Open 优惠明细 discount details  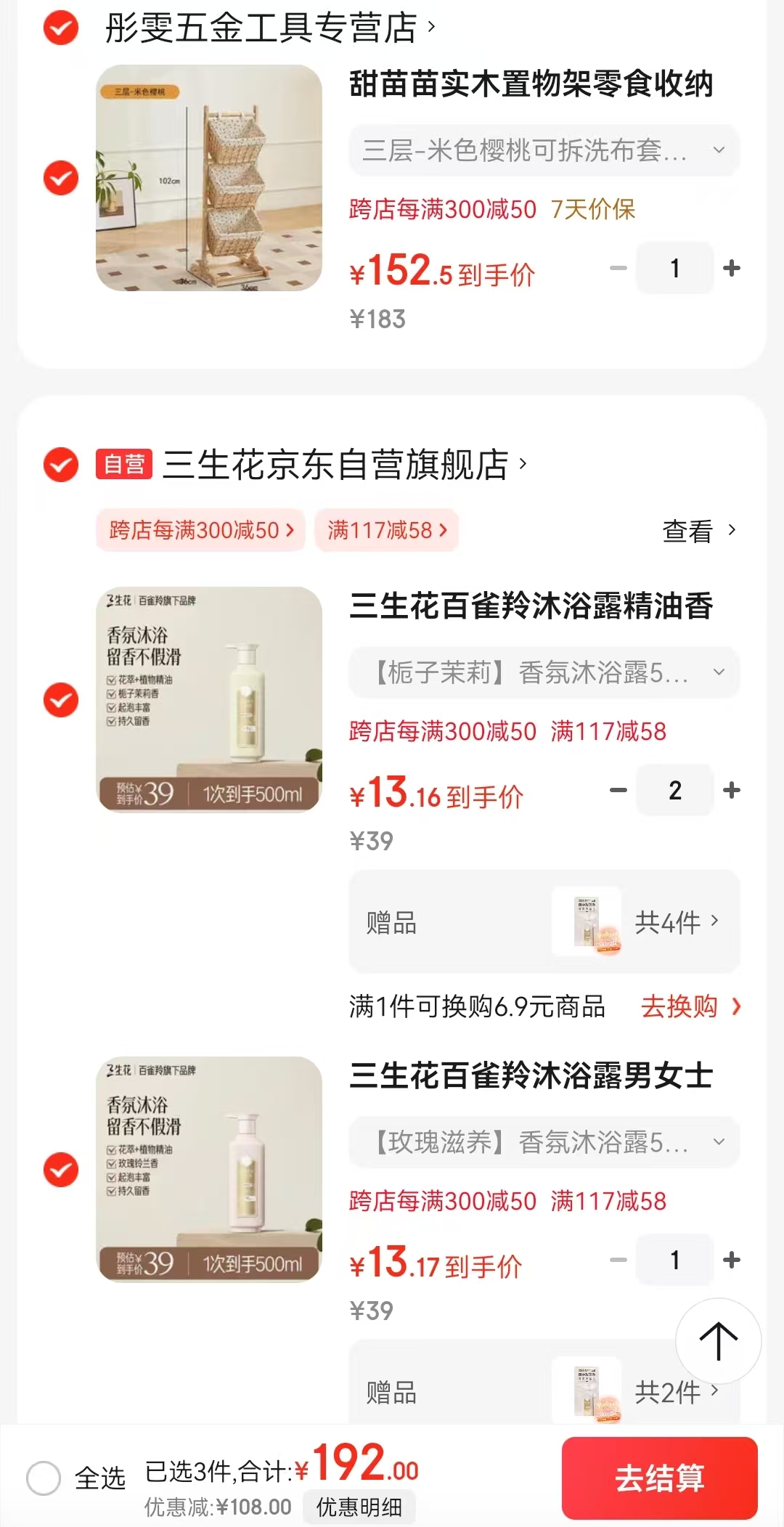[359, 1507]
